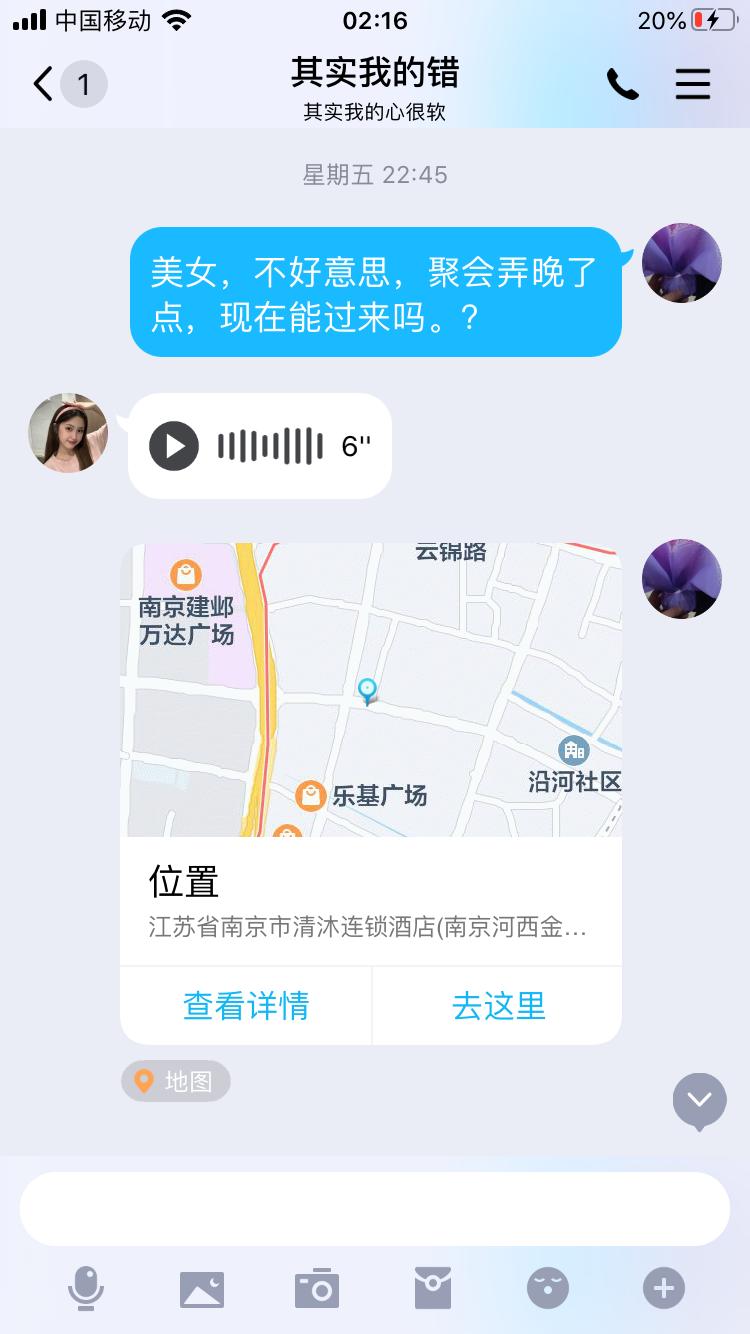Focus the message input field
Viewport: 750px width, 1334px height.
pyautogui.click(x=375, y=1209)
